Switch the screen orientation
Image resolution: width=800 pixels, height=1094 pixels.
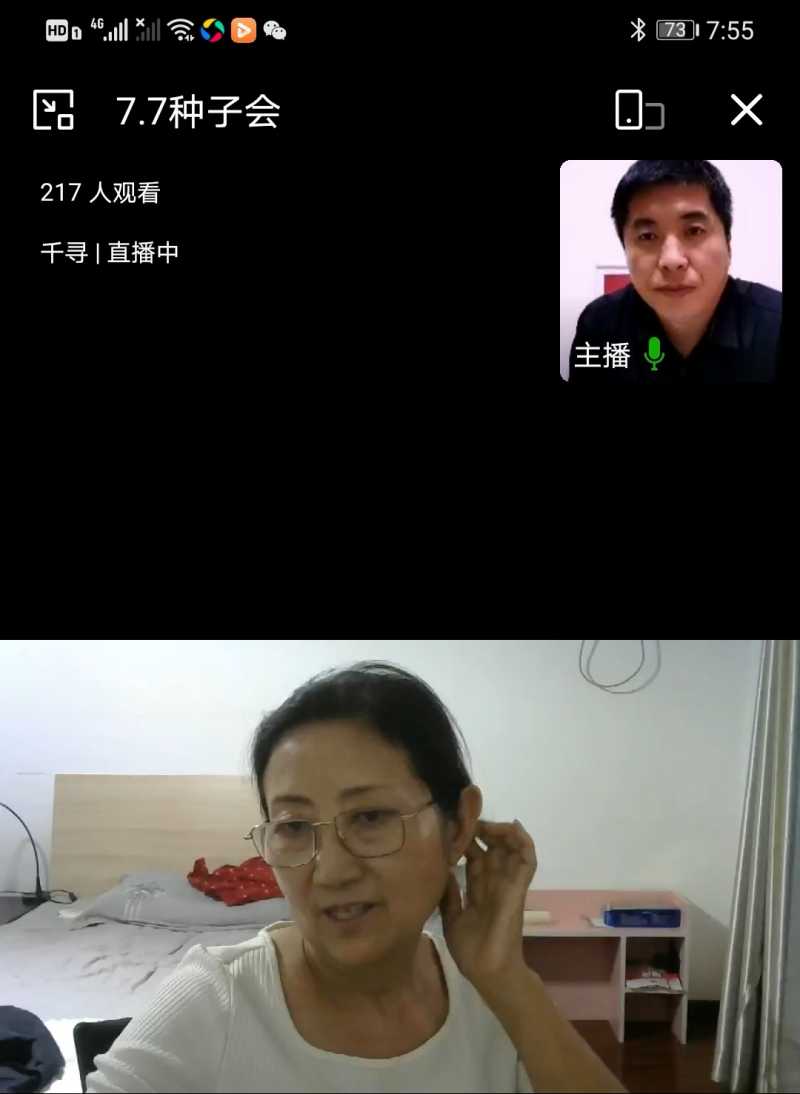coord(639,110)
